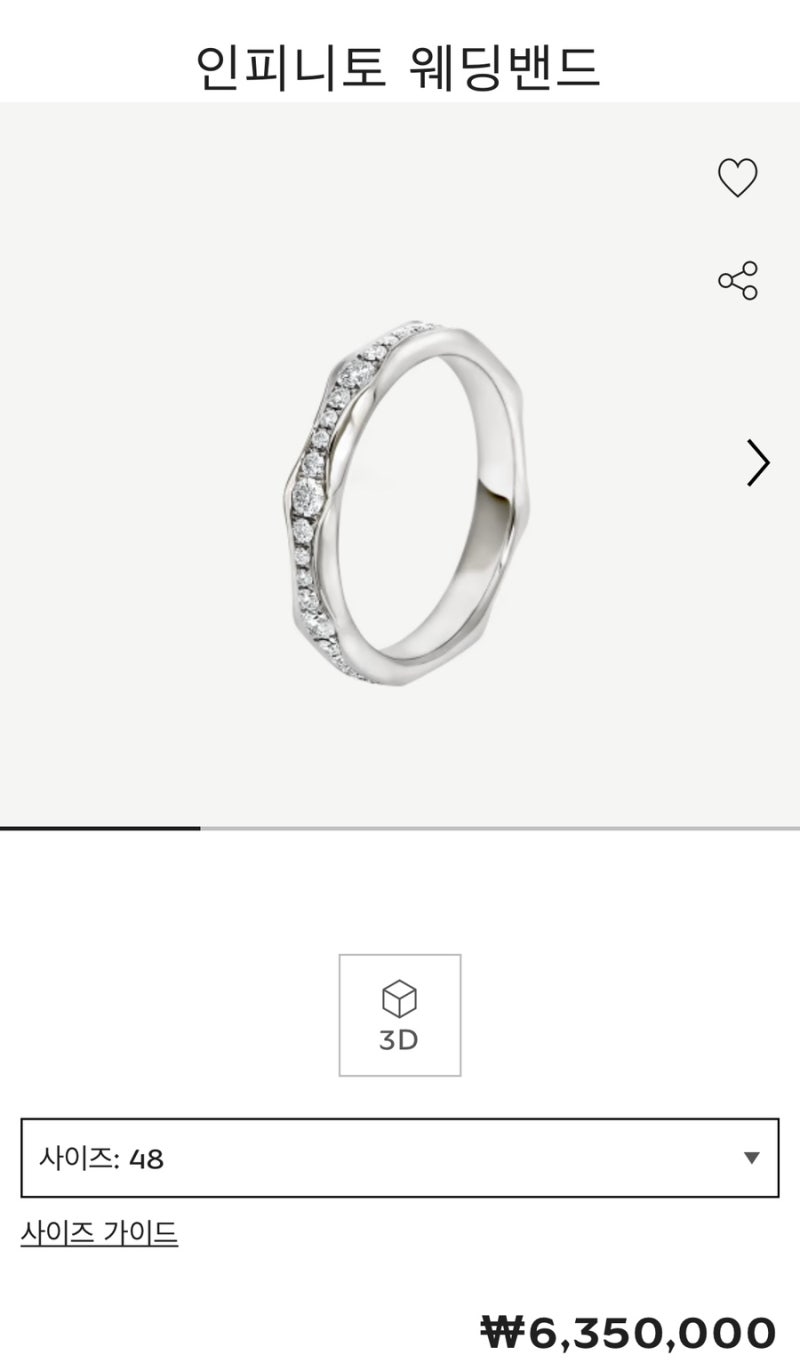Open the 사이즈 가이드 link

point(99,1232)
